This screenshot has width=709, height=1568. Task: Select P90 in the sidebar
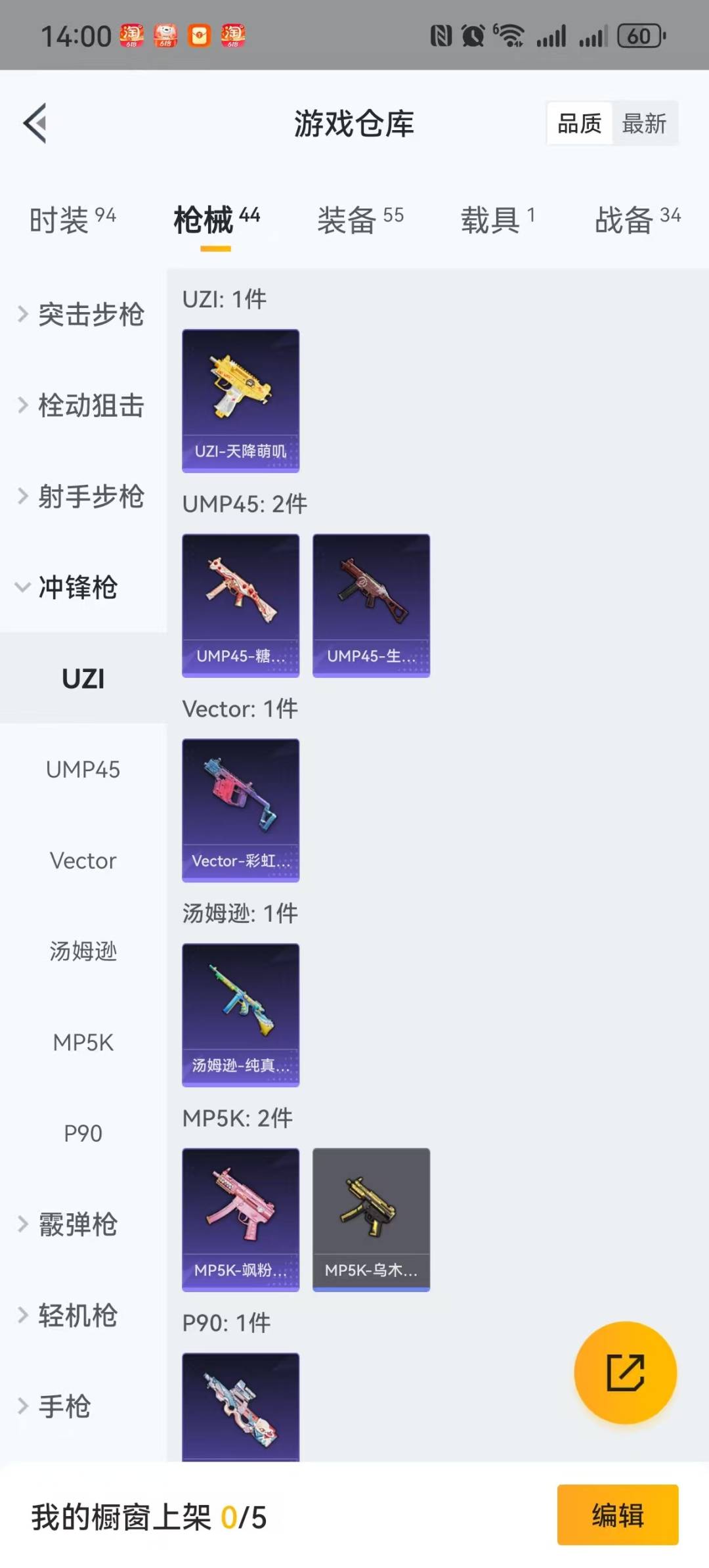pos(83,1133)
